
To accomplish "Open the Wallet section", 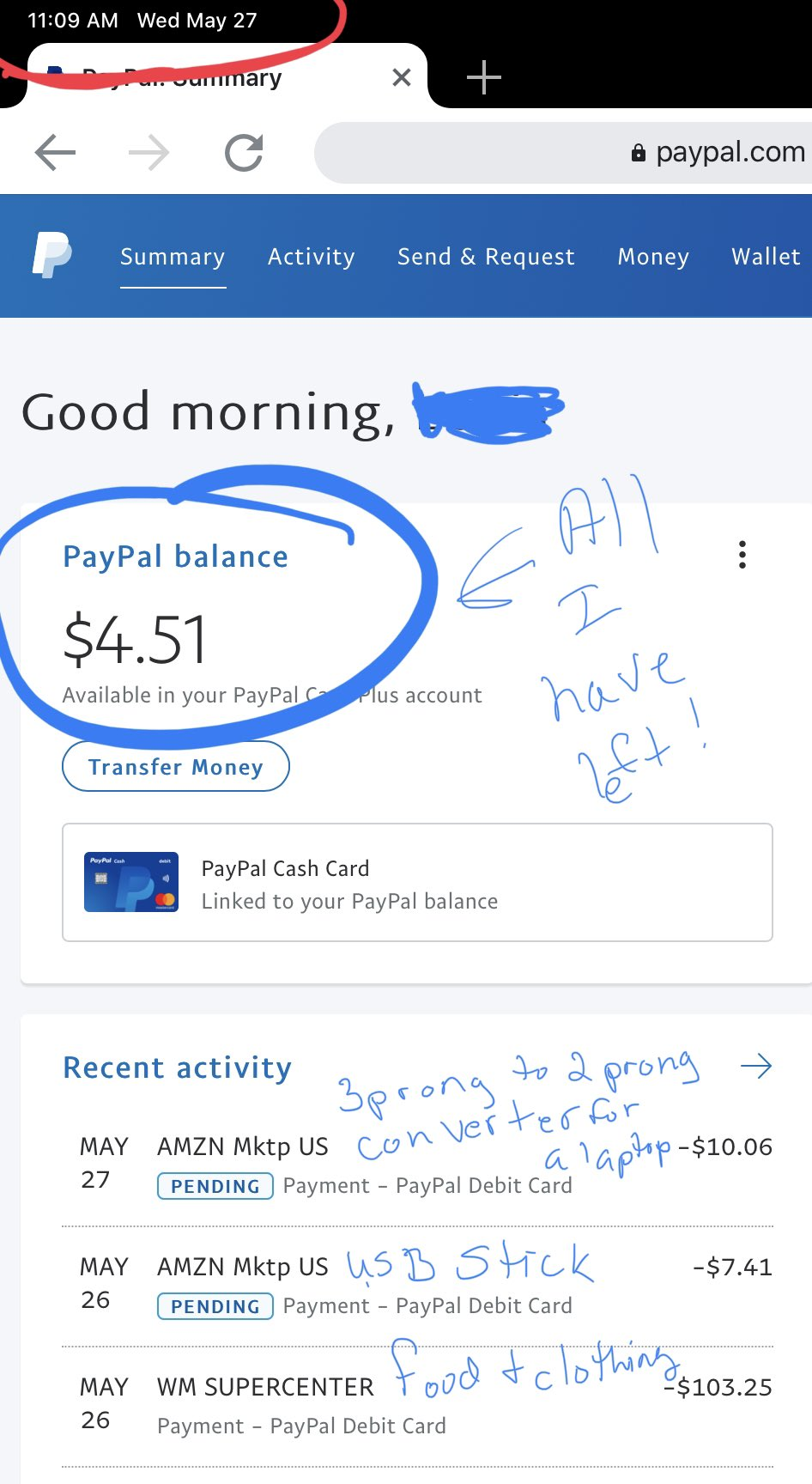I will click(x=766, y=257).
